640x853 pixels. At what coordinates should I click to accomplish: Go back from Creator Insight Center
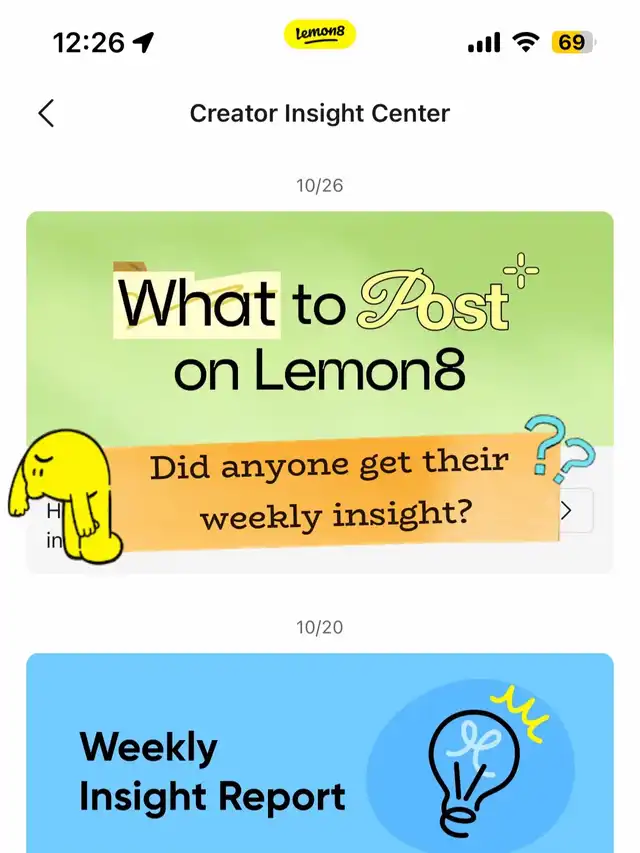click(x=46, y=113)
